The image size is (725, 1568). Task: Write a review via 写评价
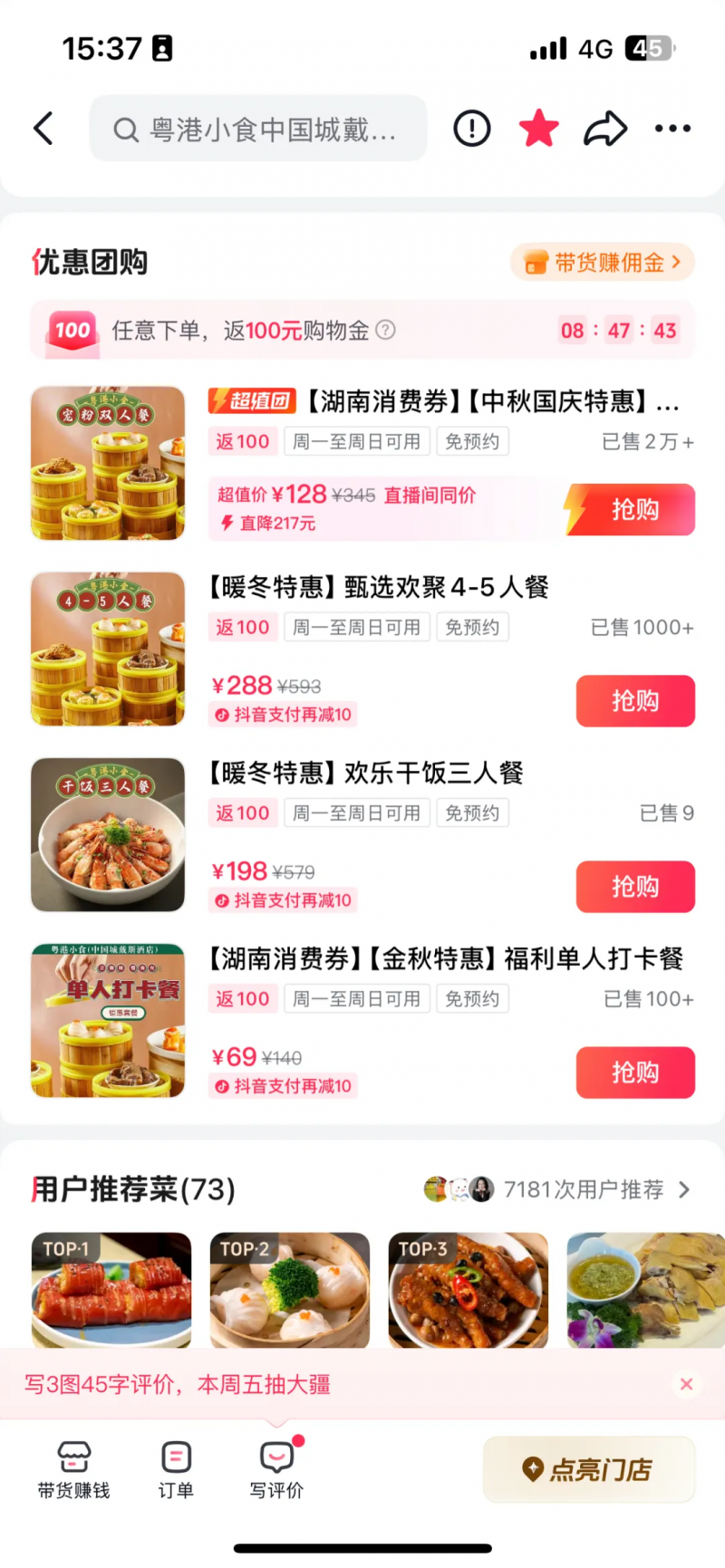coord(276,1469)
